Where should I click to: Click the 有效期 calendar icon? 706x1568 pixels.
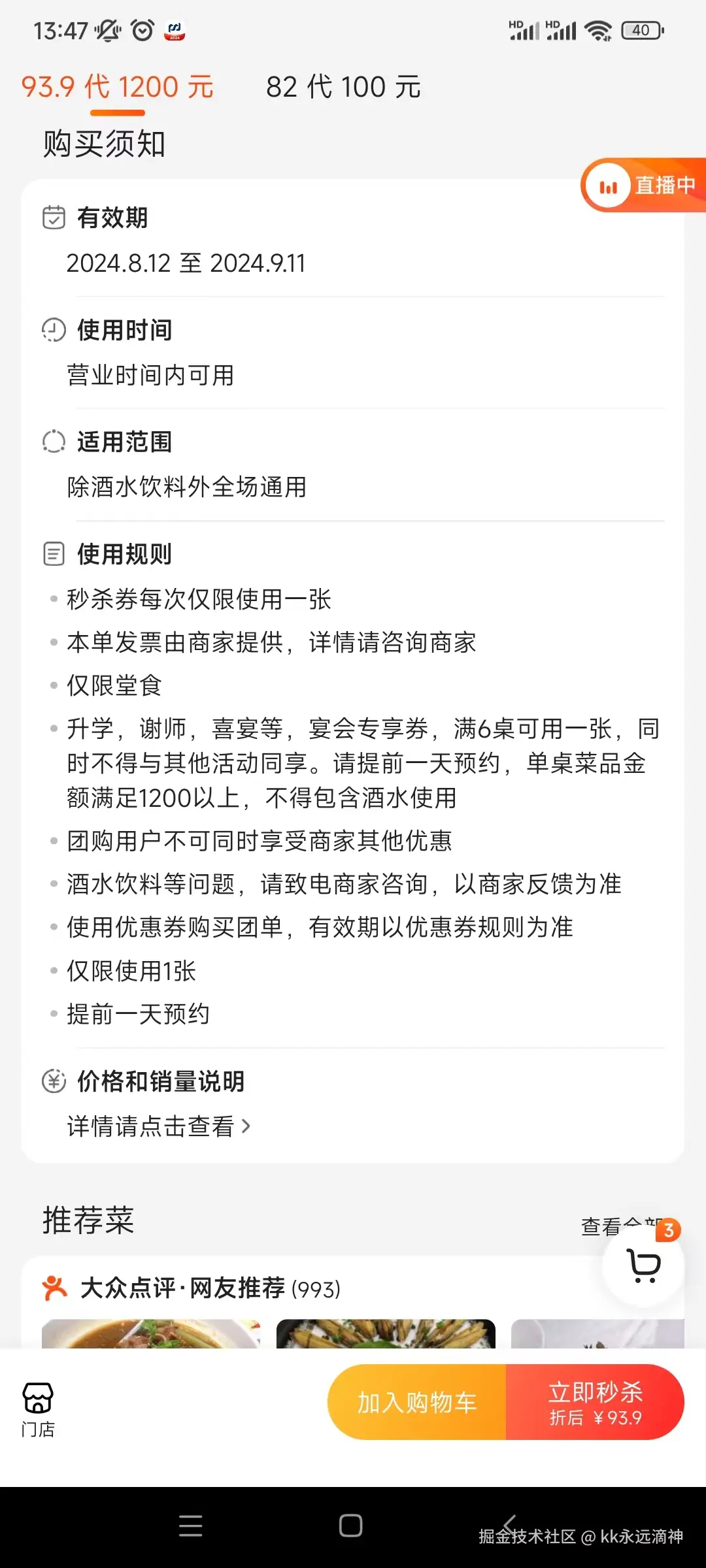point(54,218)
